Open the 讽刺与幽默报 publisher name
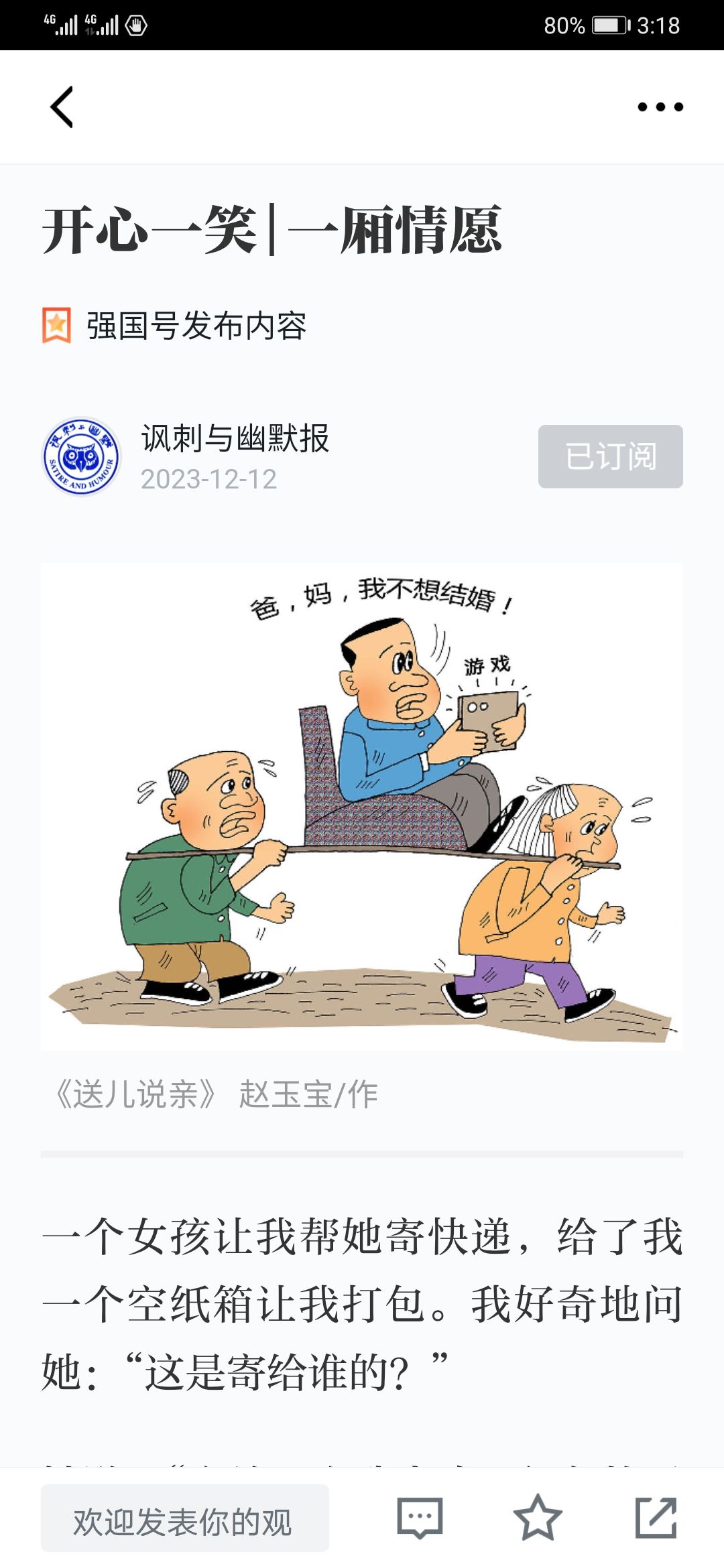This screenshot has width=724, height=1568. click(x=235, y=439)
